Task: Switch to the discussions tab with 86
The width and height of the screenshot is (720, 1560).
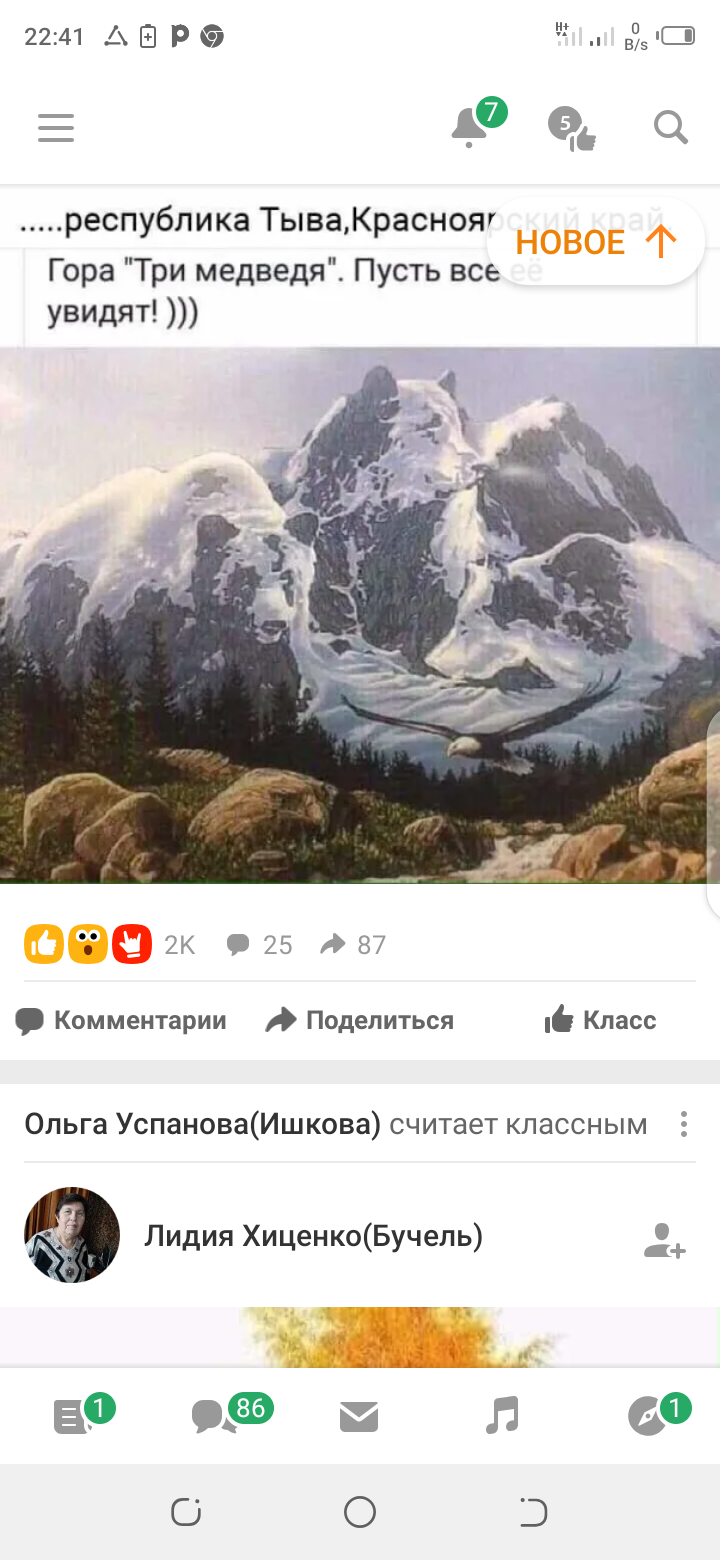Action: click(214, 1416)
